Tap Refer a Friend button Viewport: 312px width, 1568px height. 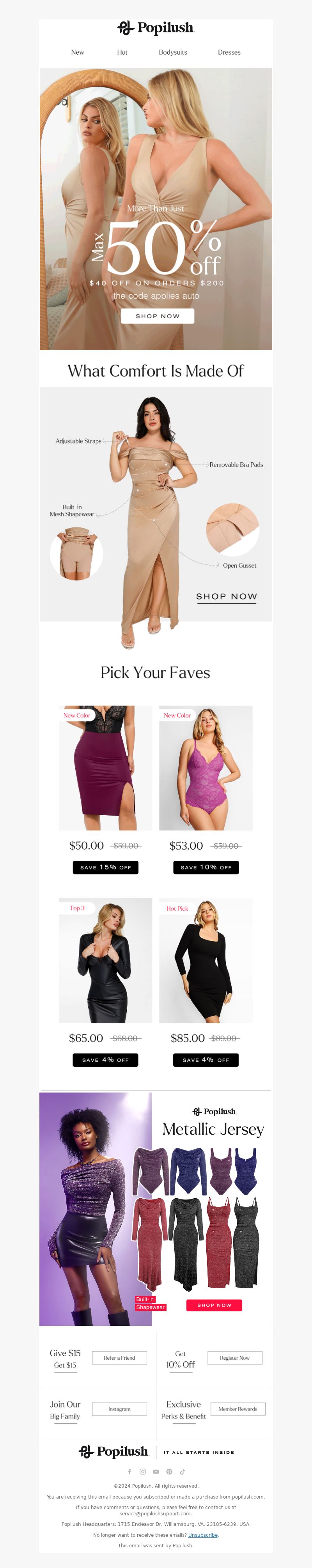[x=119, y=1357]
